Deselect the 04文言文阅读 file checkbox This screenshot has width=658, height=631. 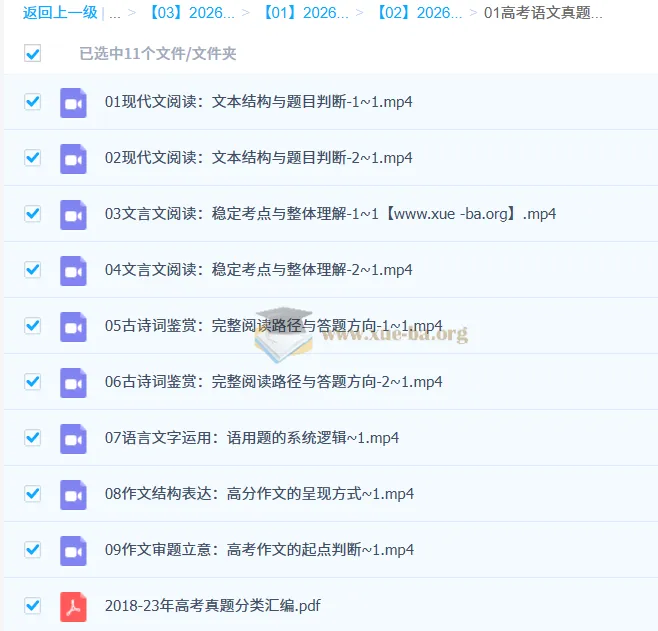coord(33,270)
